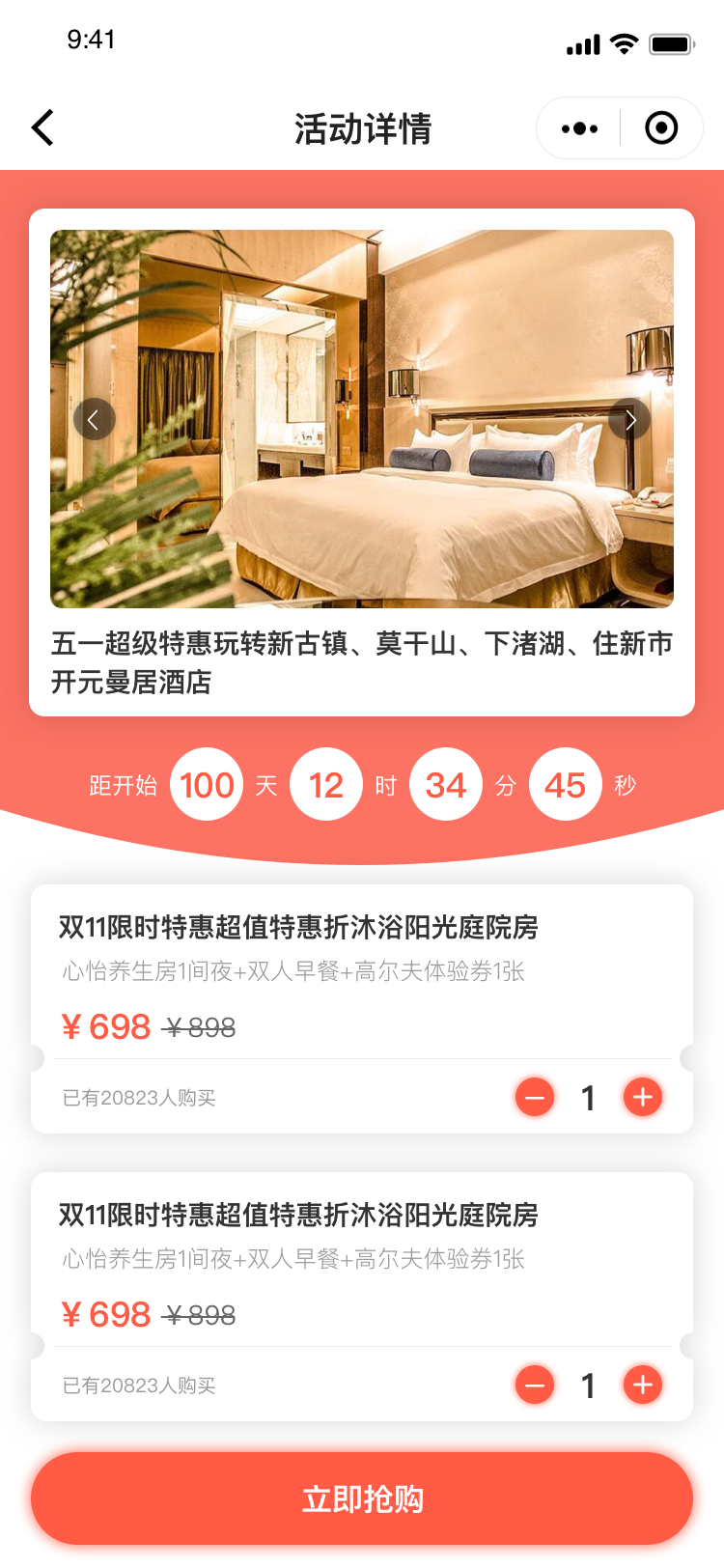Decrease quantity in the second package card
The image size is (724, 1568).
[535, 1385]
